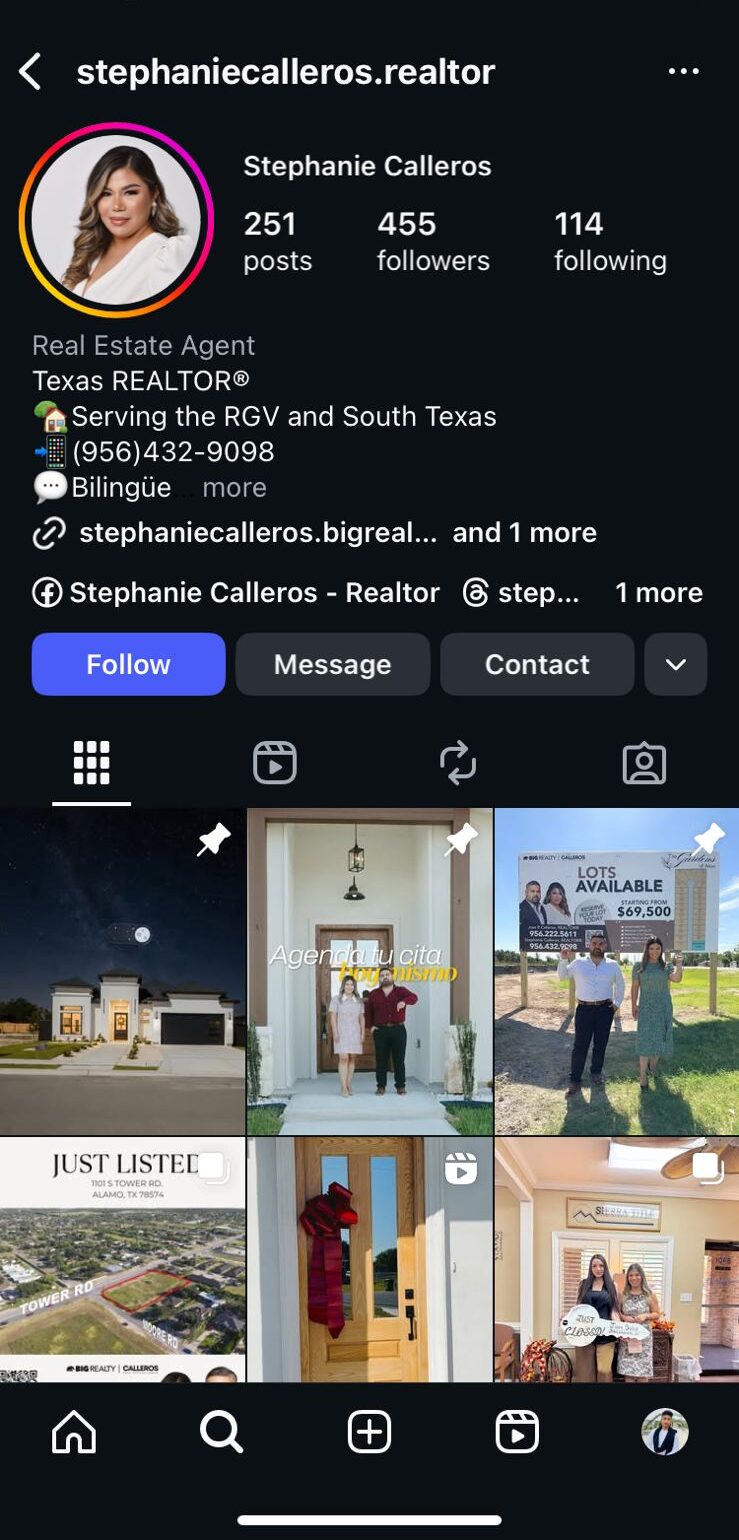Screen dimensions: 739x1540
Task: Open the Just Listed Tower Rd post
Action: [x=122, y=1259]
